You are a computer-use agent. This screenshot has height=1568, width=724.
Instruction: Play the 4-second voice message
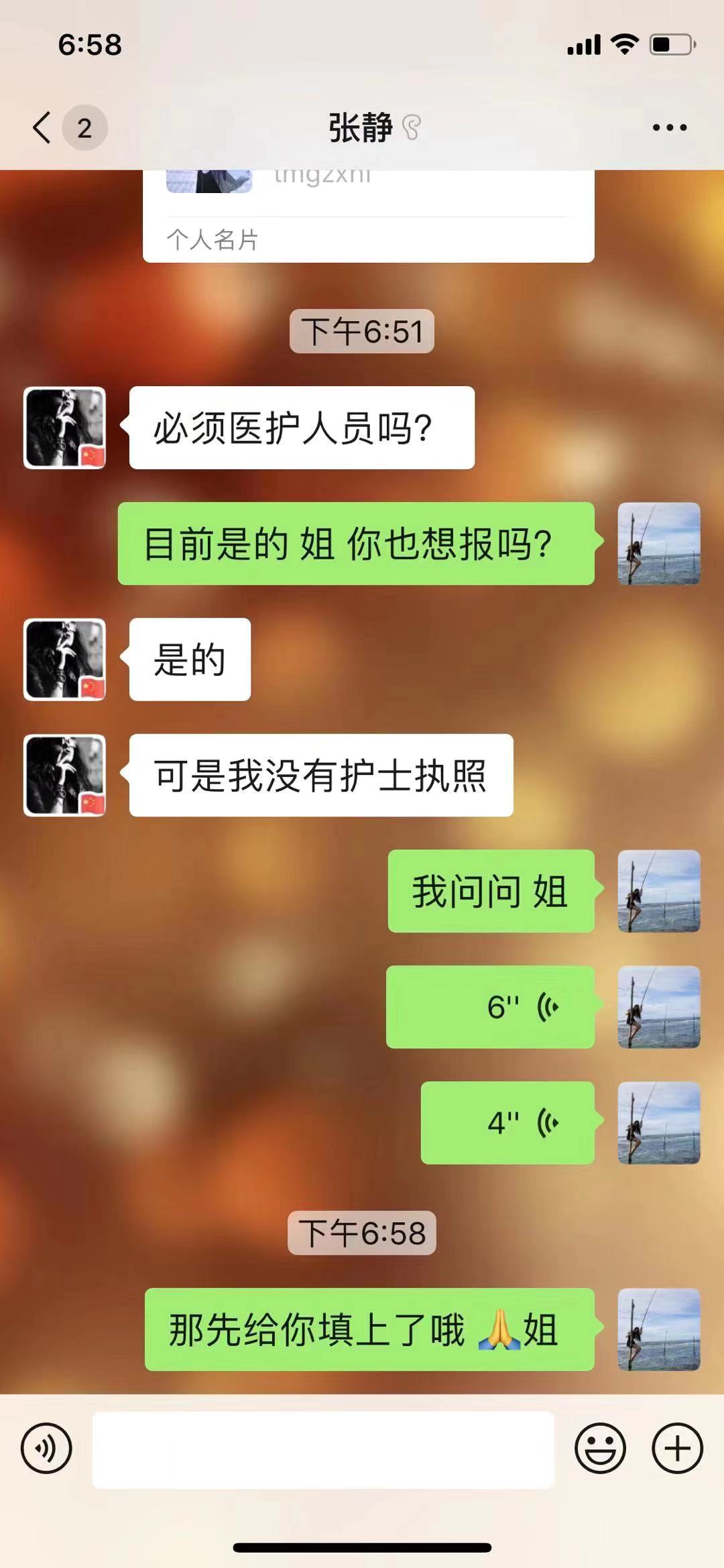[507, 1123]
